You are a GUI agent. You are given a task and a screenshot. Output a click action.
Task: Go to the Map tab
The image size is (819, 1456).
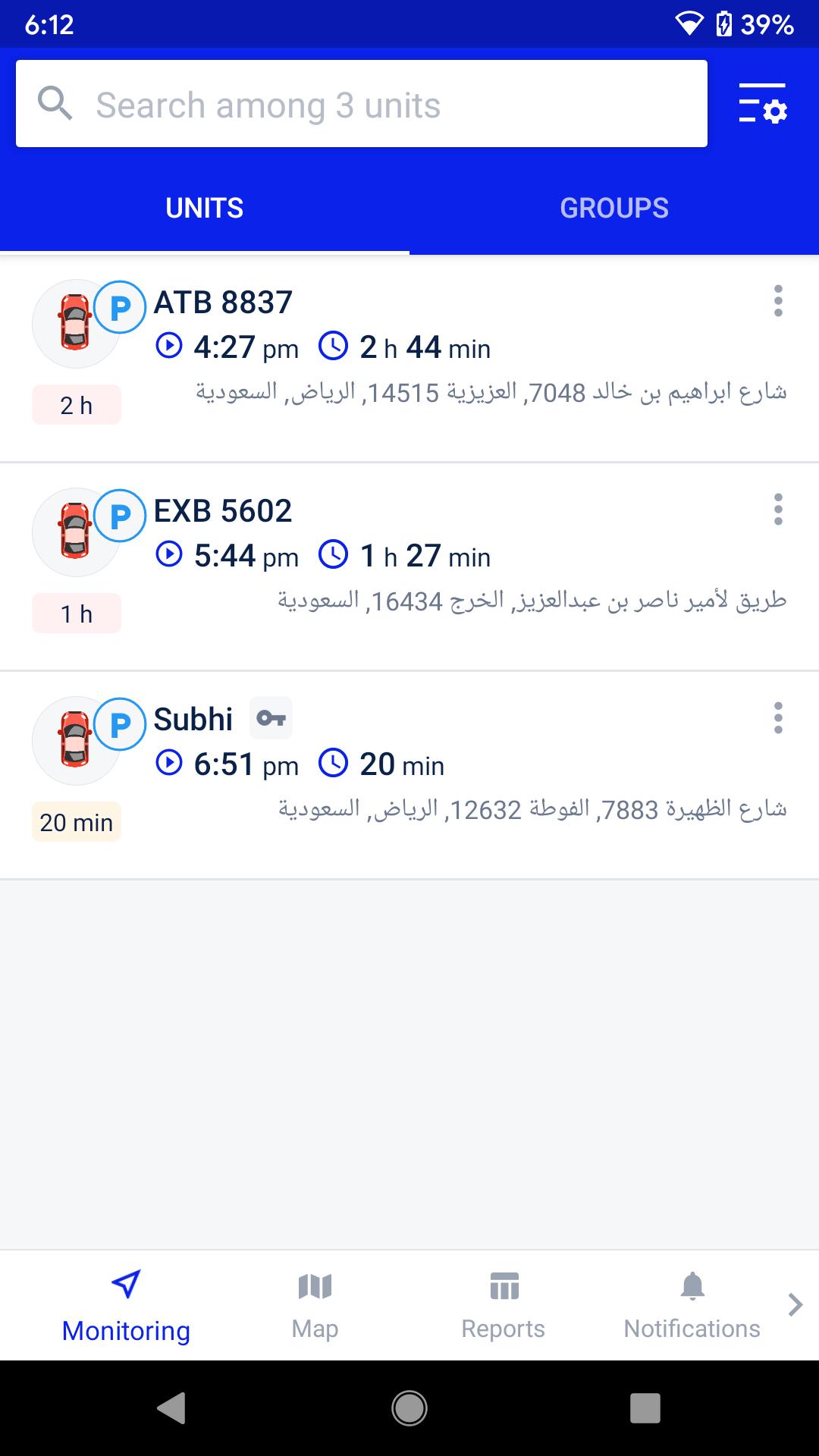315,1306
